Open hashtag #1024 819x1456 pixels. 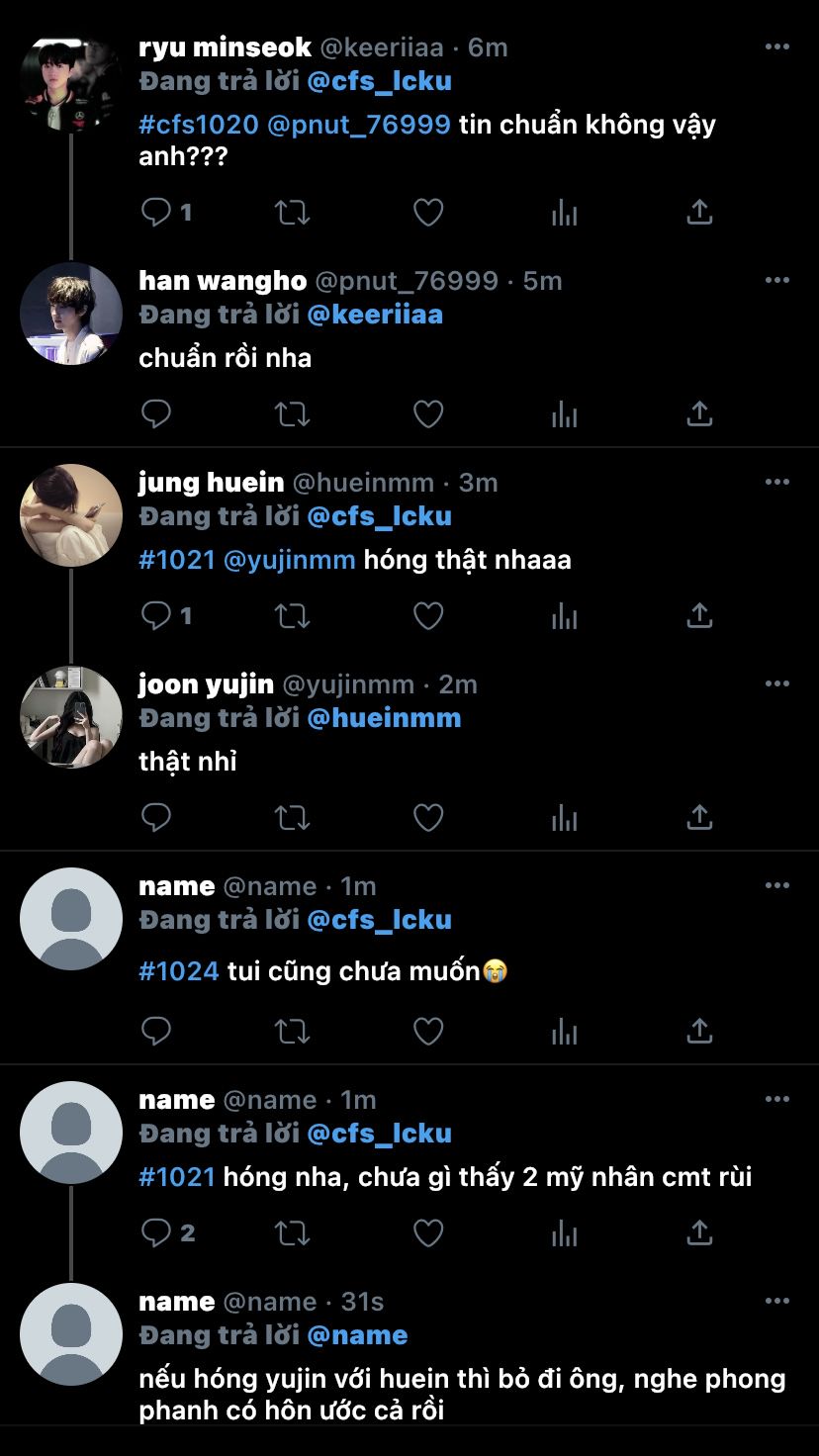[178, 971]
